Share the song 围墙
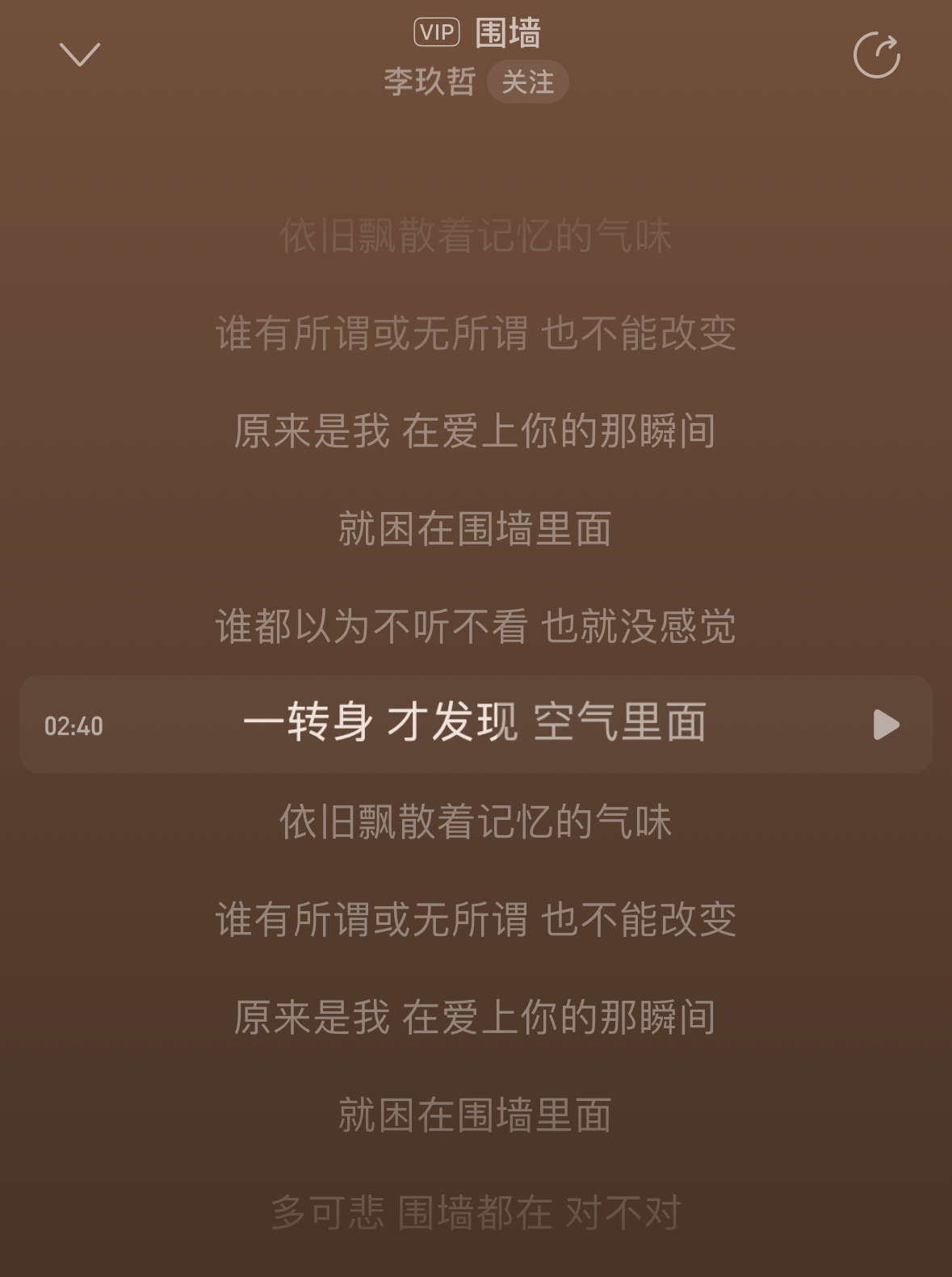The width and height of the screenshot is (952, 1277). (876, 55)
